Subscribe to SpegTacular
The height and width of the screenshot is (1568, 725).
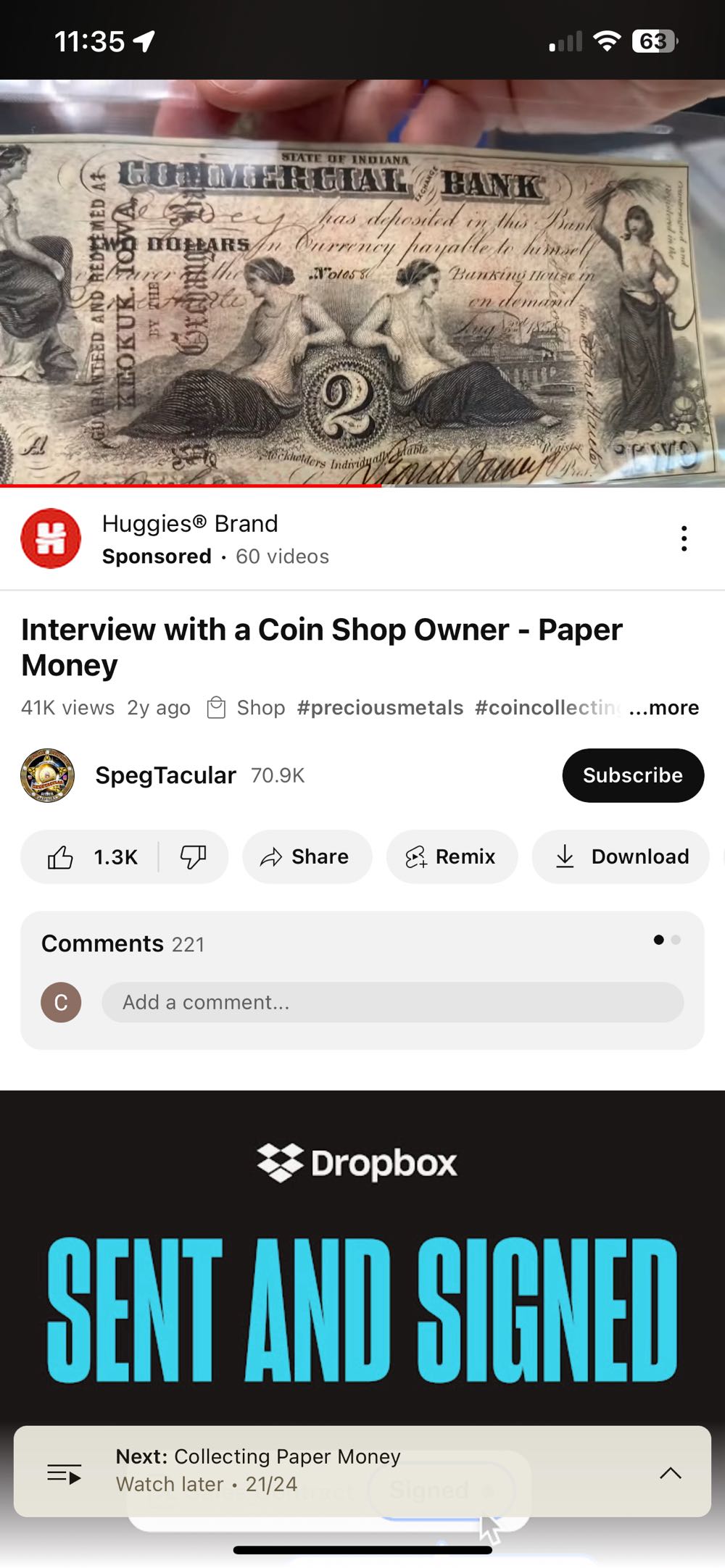click(632, 775)
